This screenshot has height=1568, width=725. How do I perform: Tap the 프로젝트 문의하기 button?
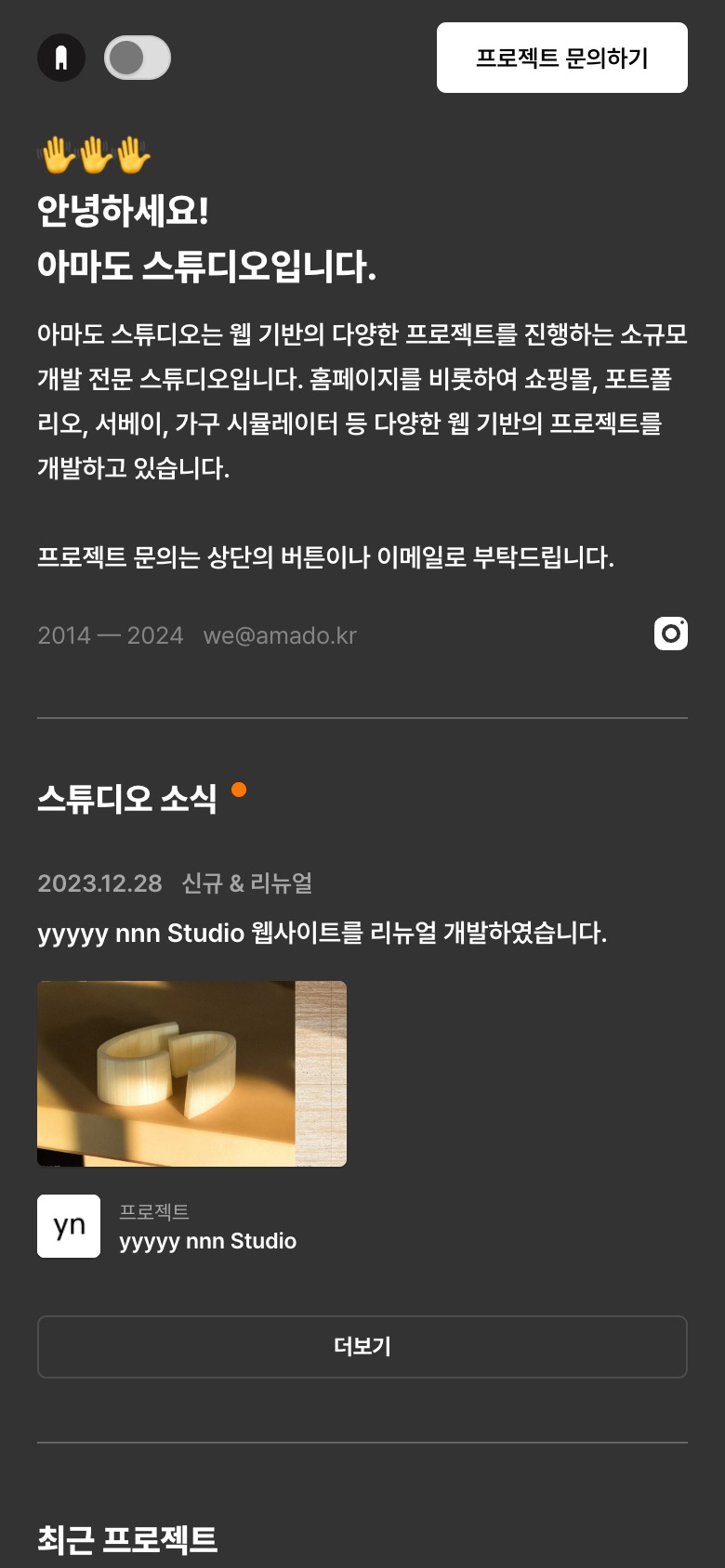[561, 58]
